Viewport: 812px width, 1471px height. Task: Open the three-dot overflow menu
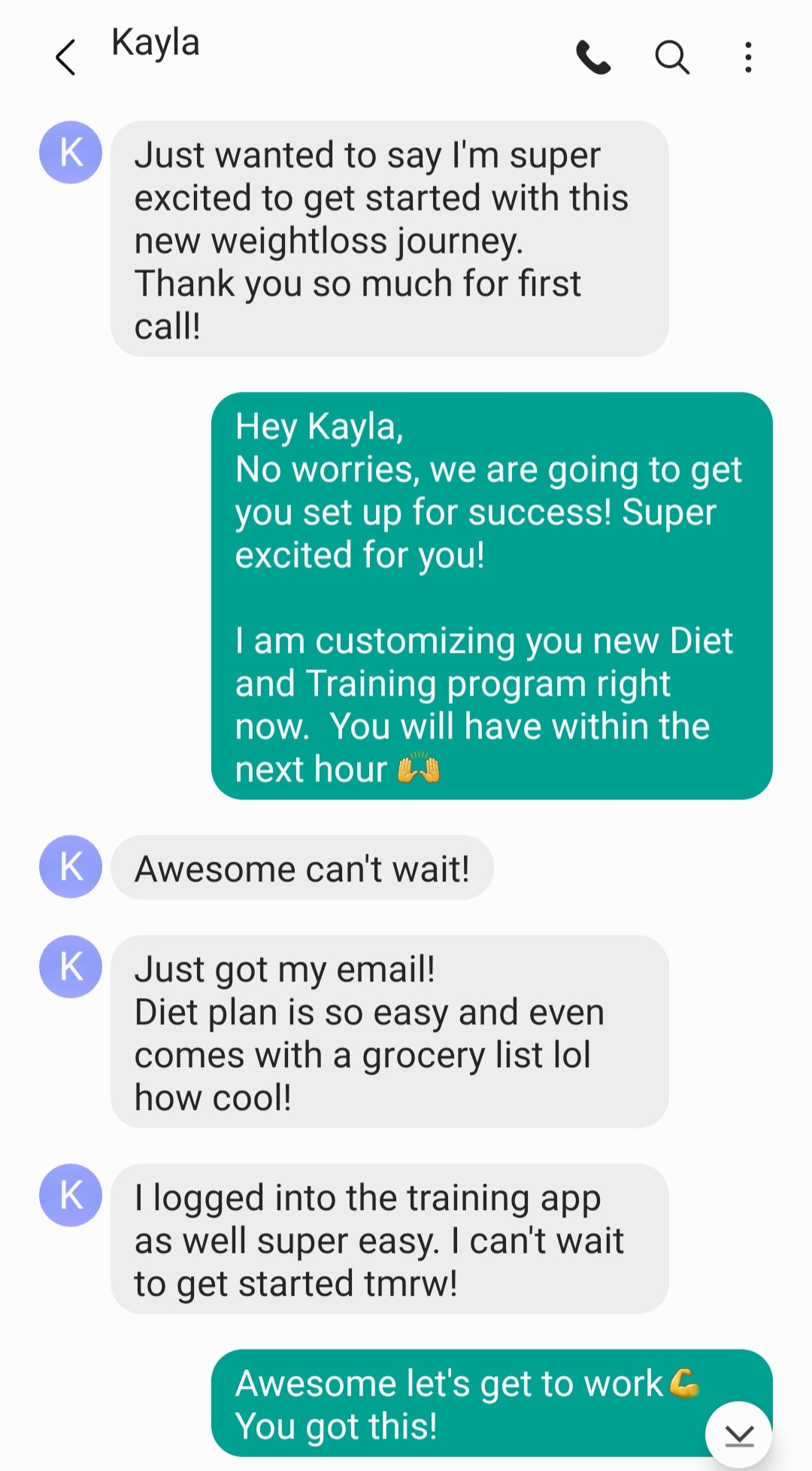tap(747, 57)
